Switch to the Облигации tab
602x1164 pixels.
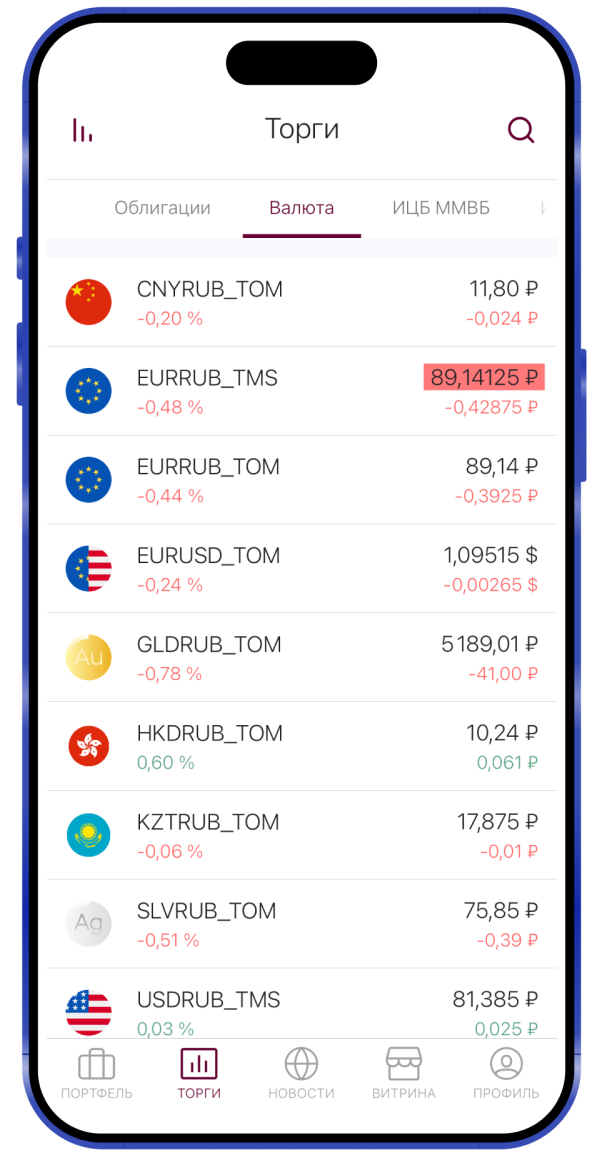162,208
